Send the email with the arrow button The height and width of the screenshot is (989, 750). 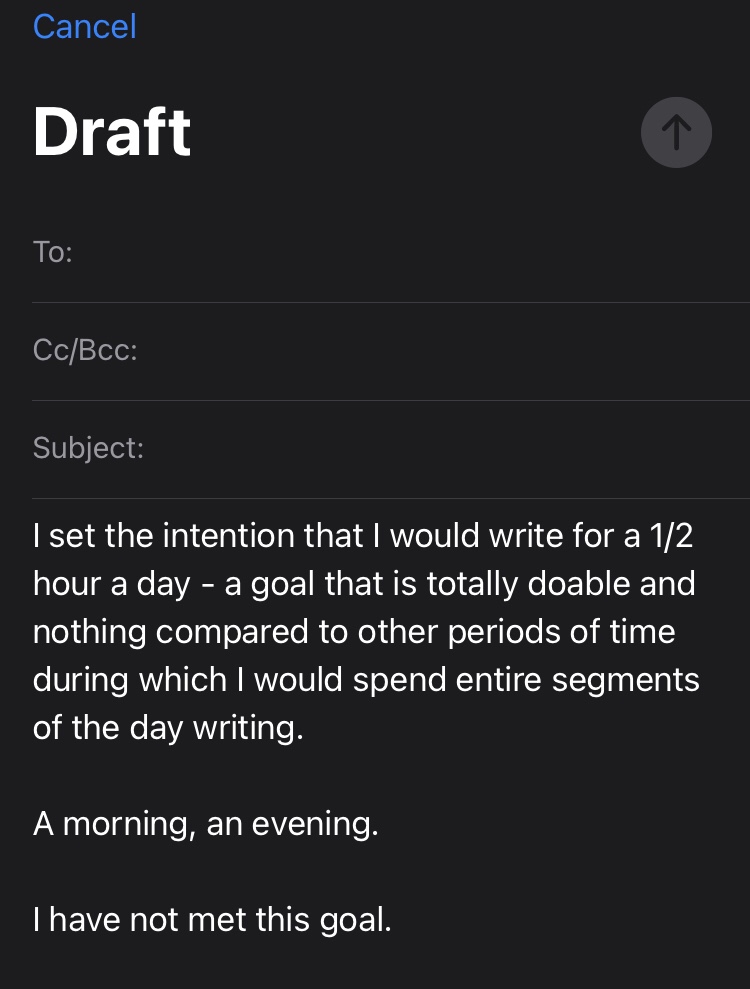pyautogui.click(x=676, y=132)
